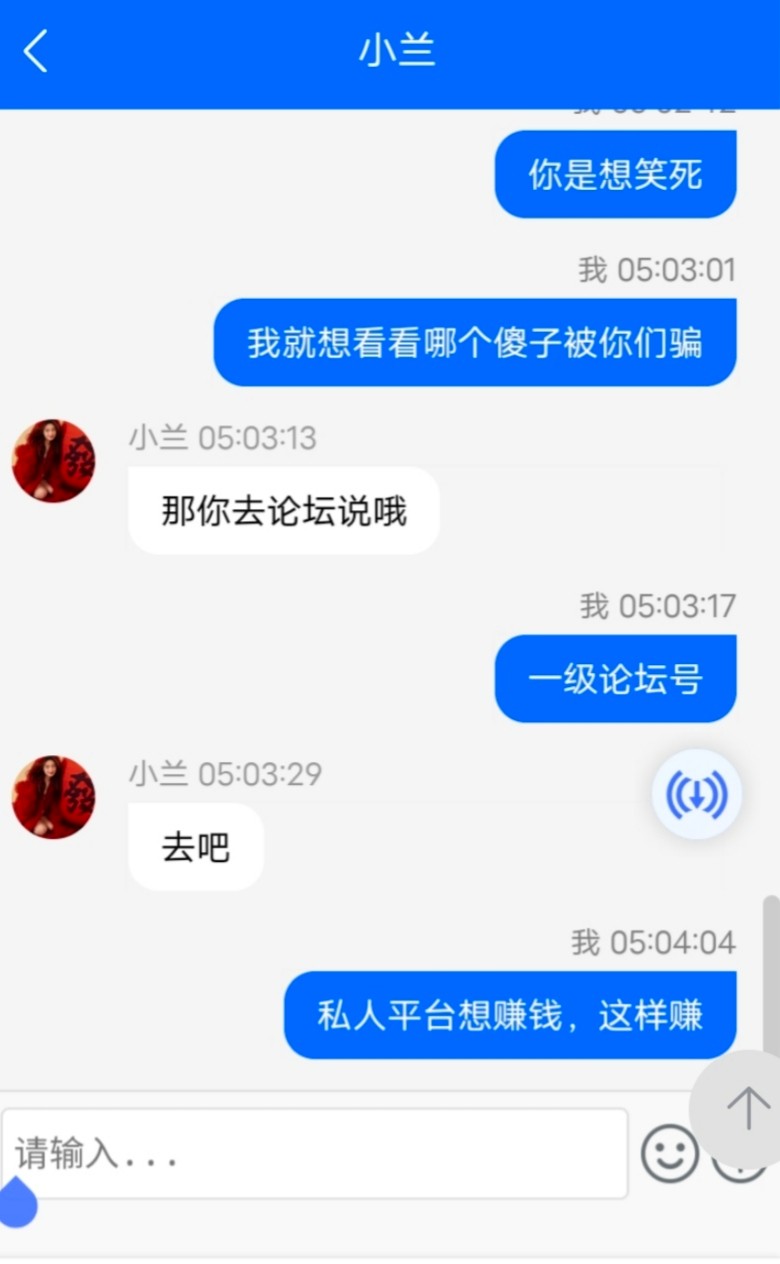Viewport: 780px width, 1264px height.
Task: Tap the floating download signal icon
Action: 697,794
